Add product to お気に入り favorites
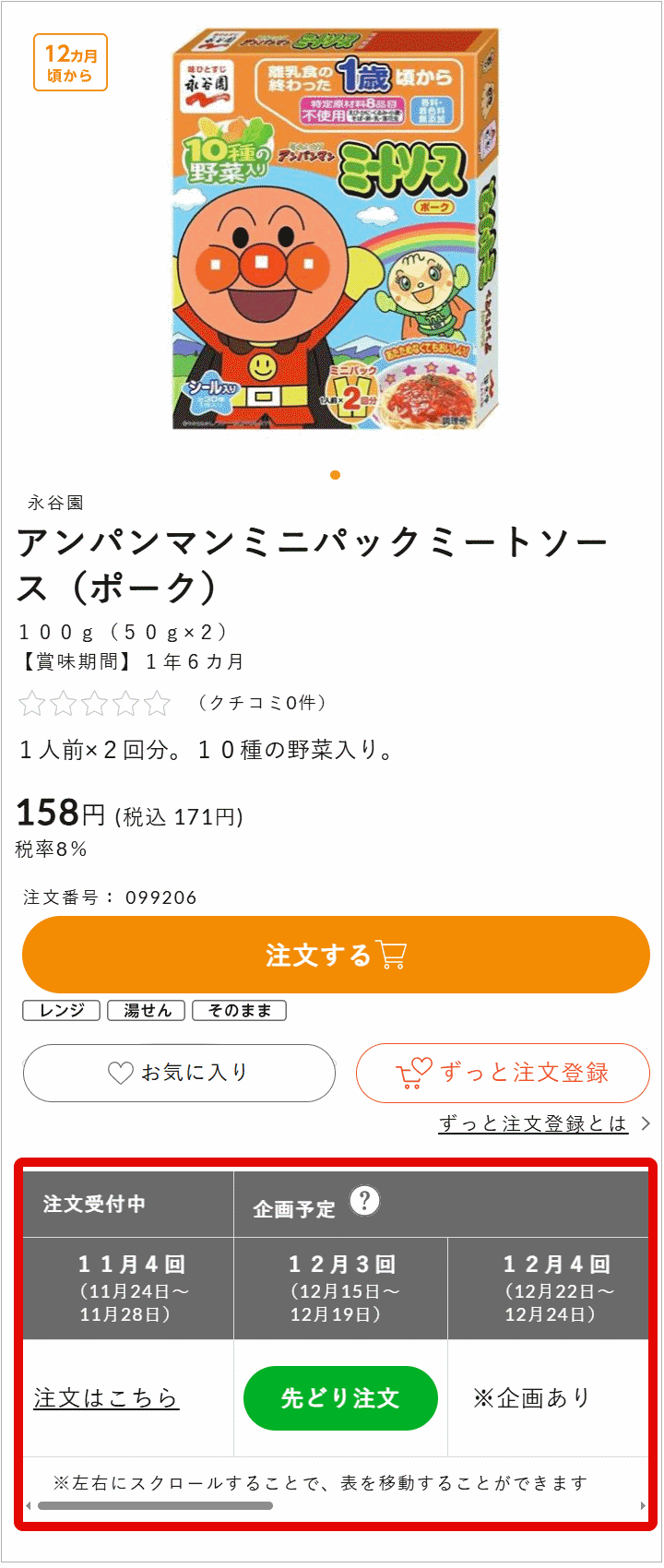 click(x=179, y=1073)
